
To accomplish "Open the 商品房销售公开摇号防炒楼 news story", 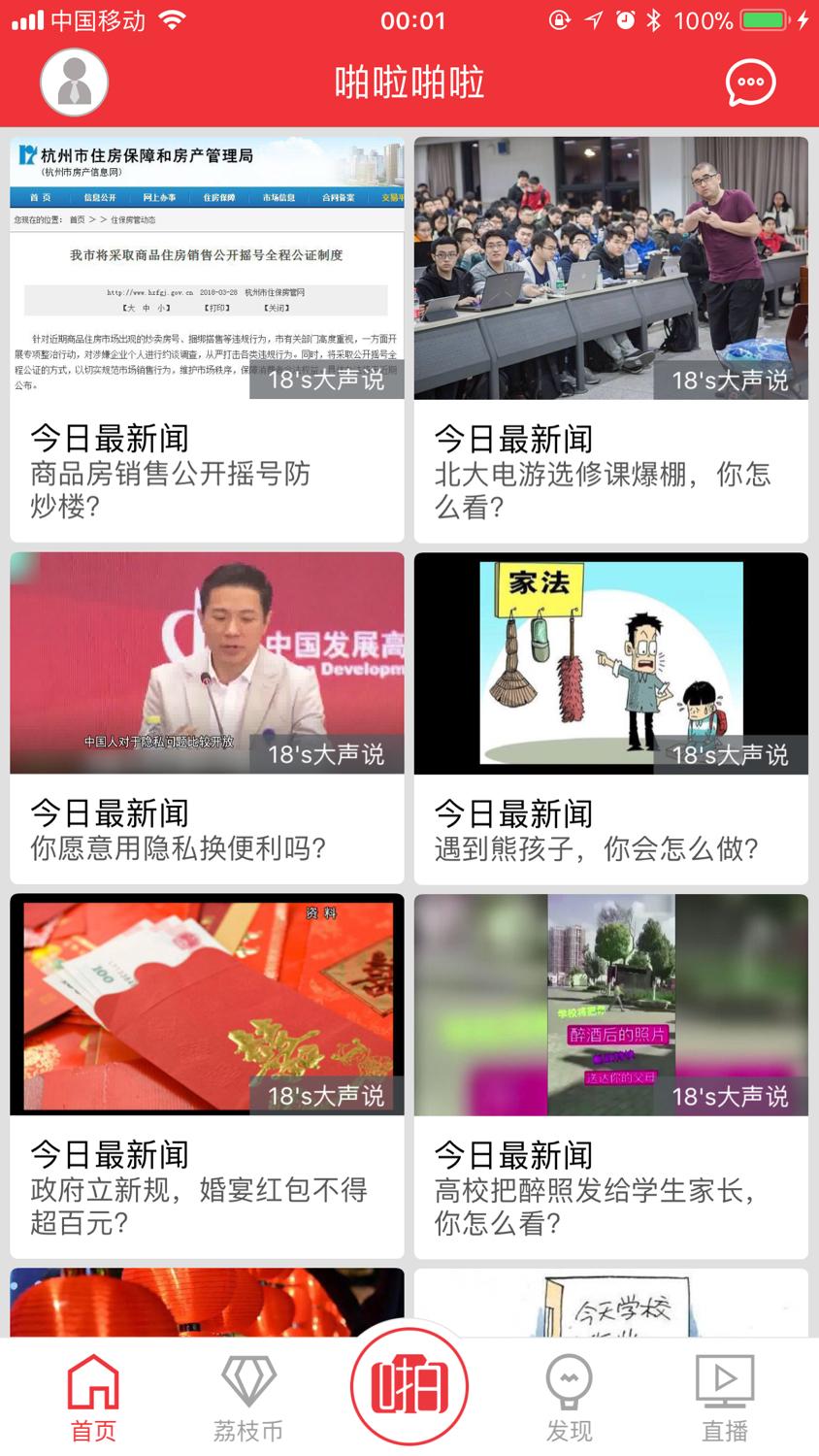I will (x=207, y=476).
